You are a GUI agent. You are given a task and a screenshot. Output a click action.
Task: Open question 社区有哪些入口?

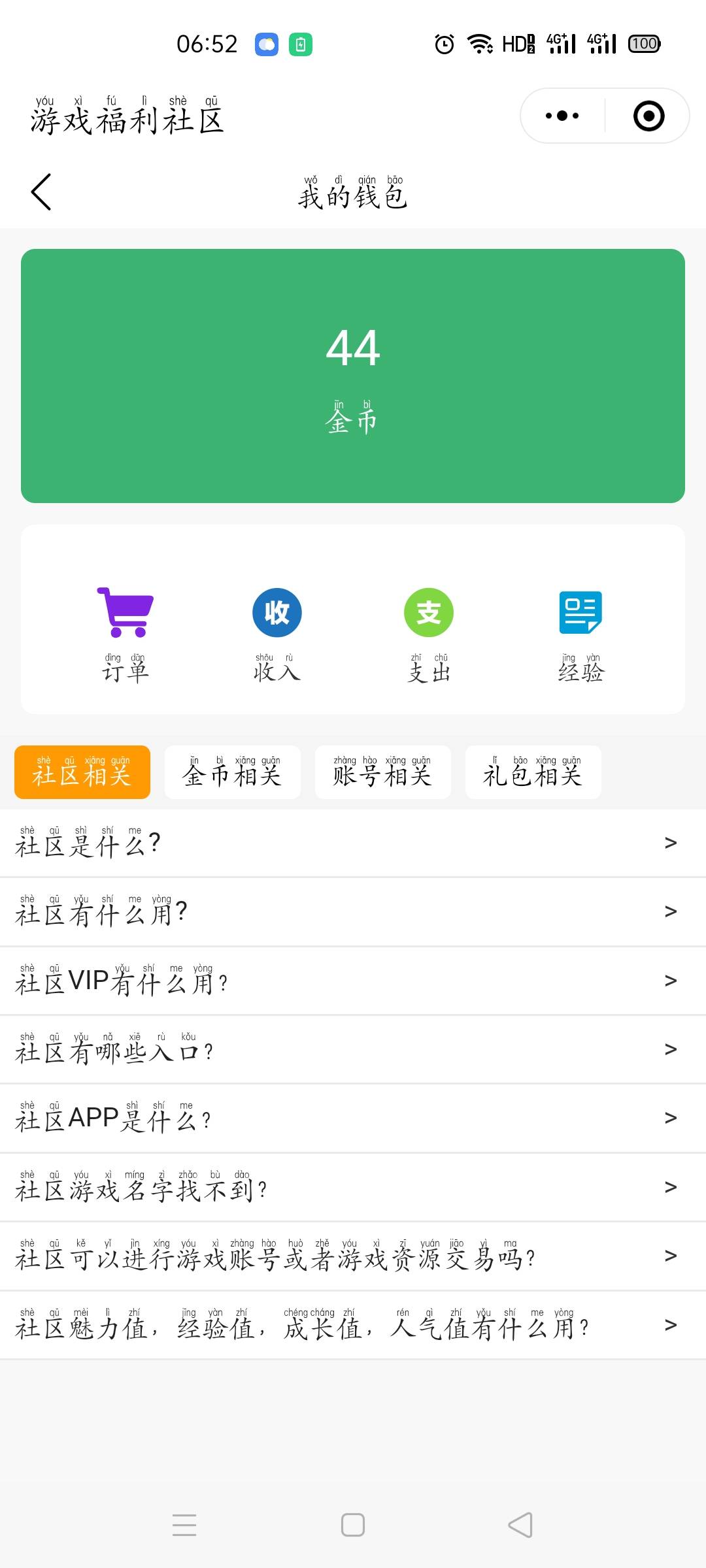353,1050
